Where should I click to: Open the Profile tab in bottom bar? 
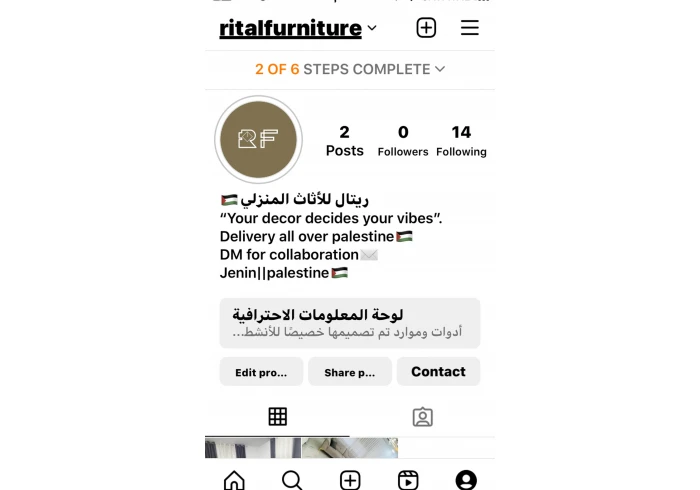click(x=466, y=480)
